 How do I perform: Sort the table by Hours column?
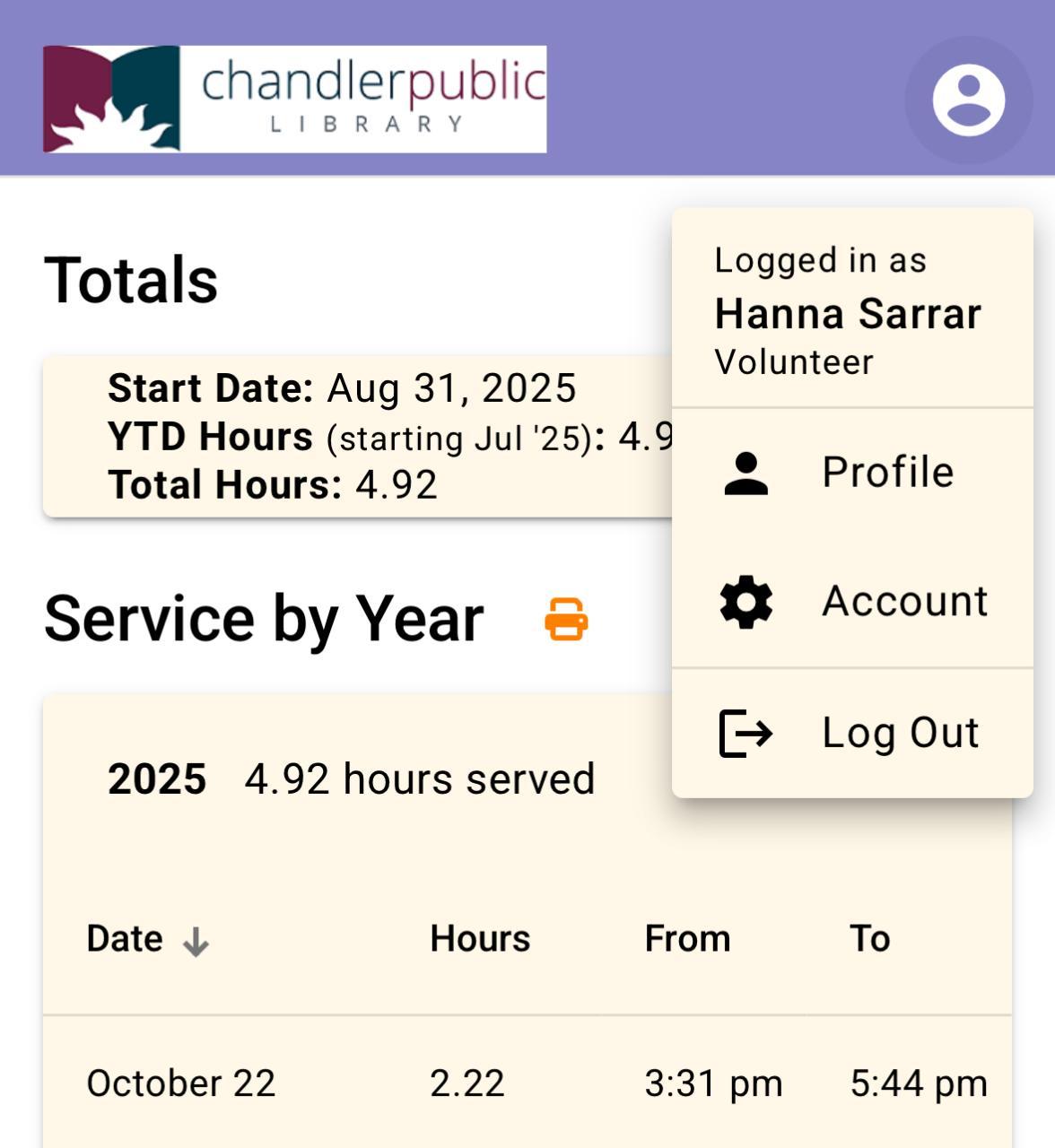pyautogui.click(x=480, y=939)
